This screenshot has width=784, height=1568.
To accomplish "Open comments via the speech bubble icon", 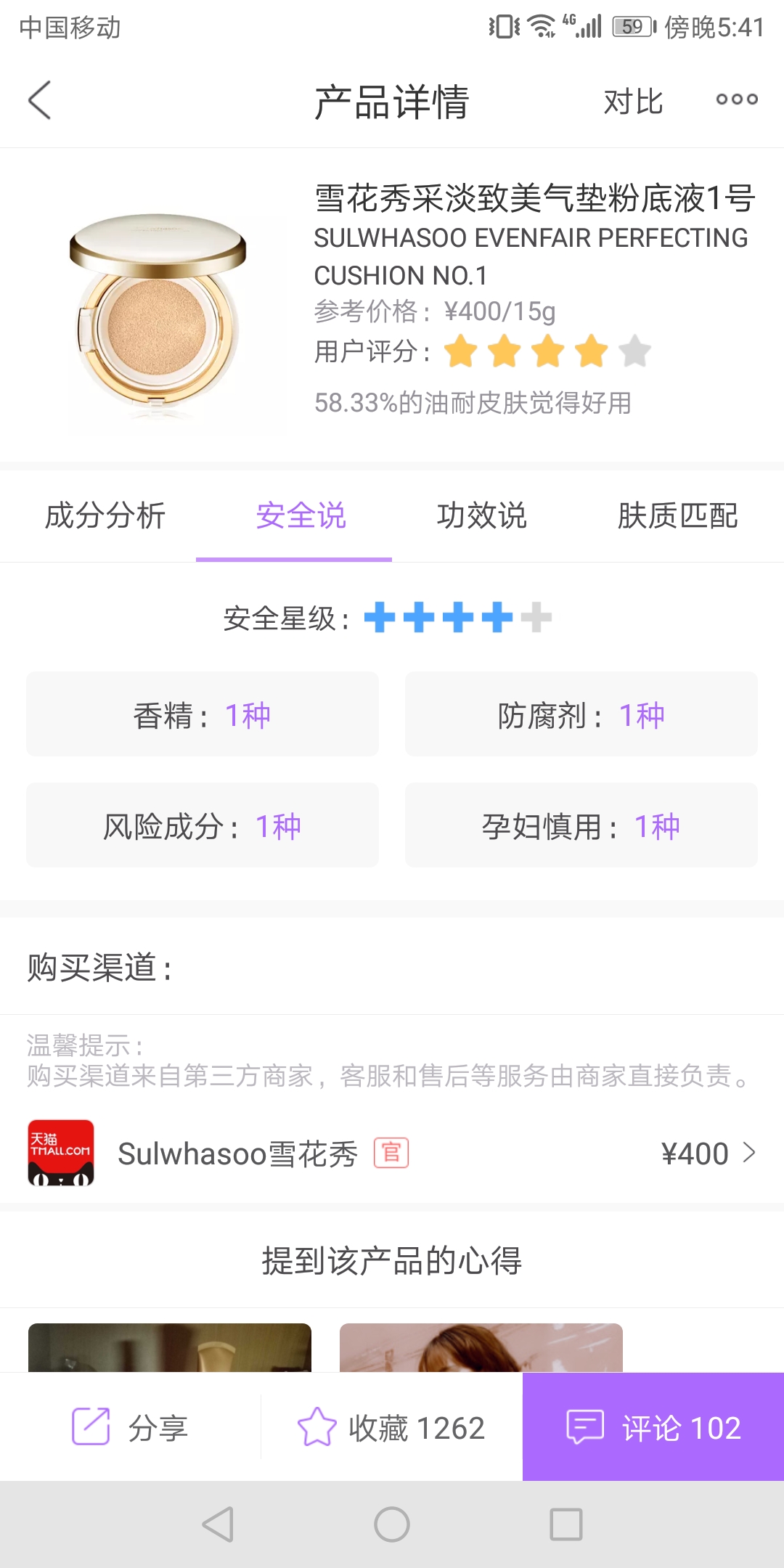I will click(585, 1426).
